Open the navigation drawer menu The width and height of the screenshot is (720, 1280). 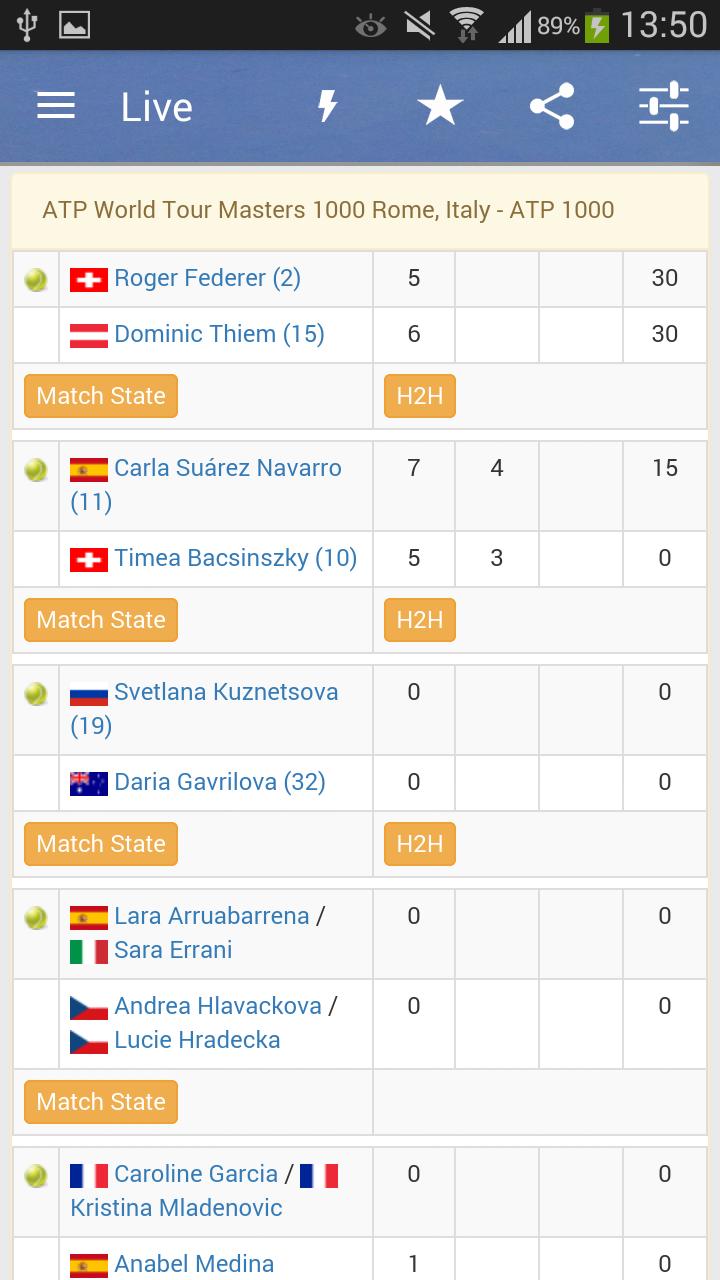click(55, 105)
